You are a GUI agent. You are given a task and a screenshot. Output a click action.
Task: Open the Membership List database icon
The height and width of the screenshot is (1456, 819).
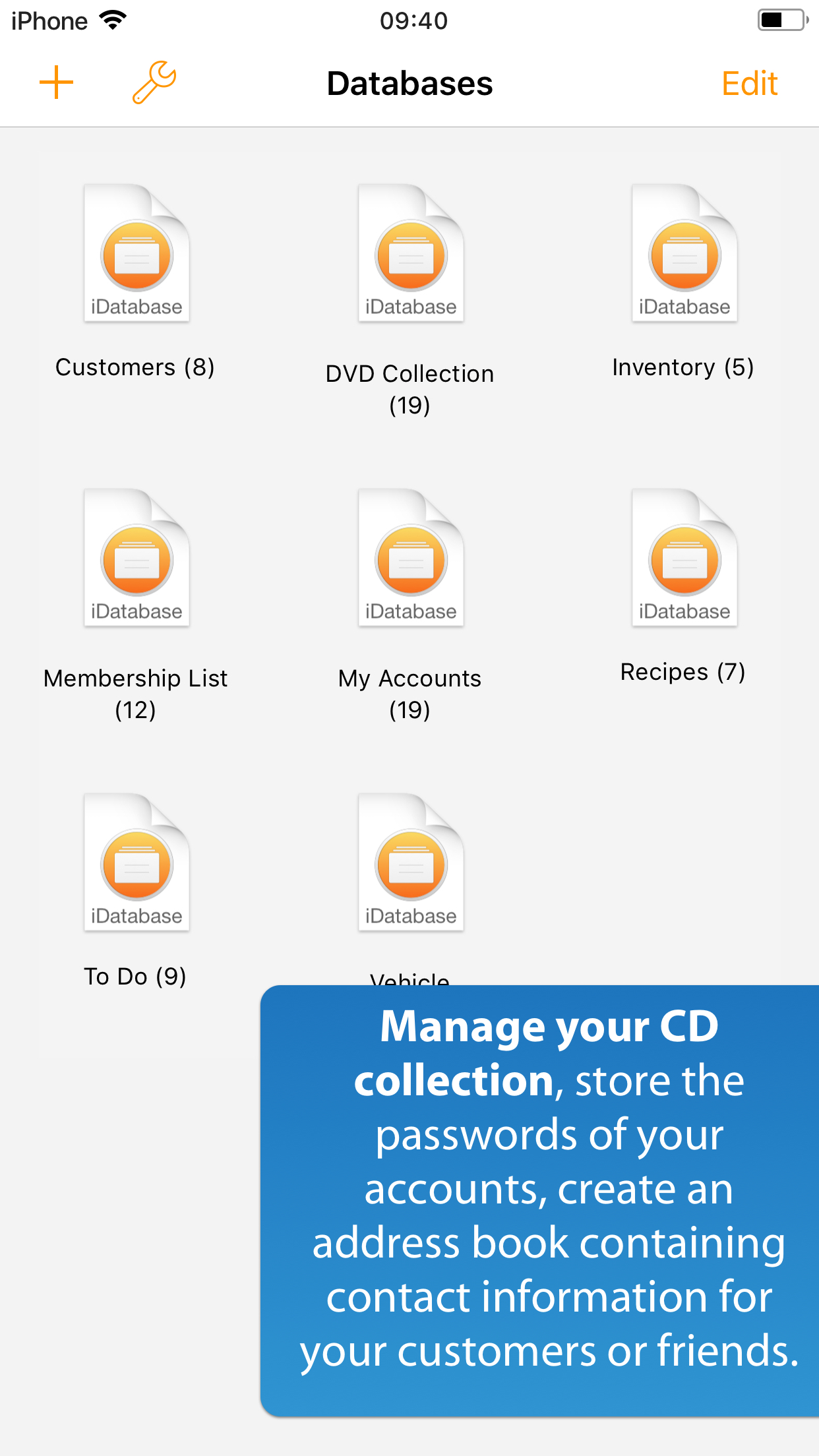point(136,559)
